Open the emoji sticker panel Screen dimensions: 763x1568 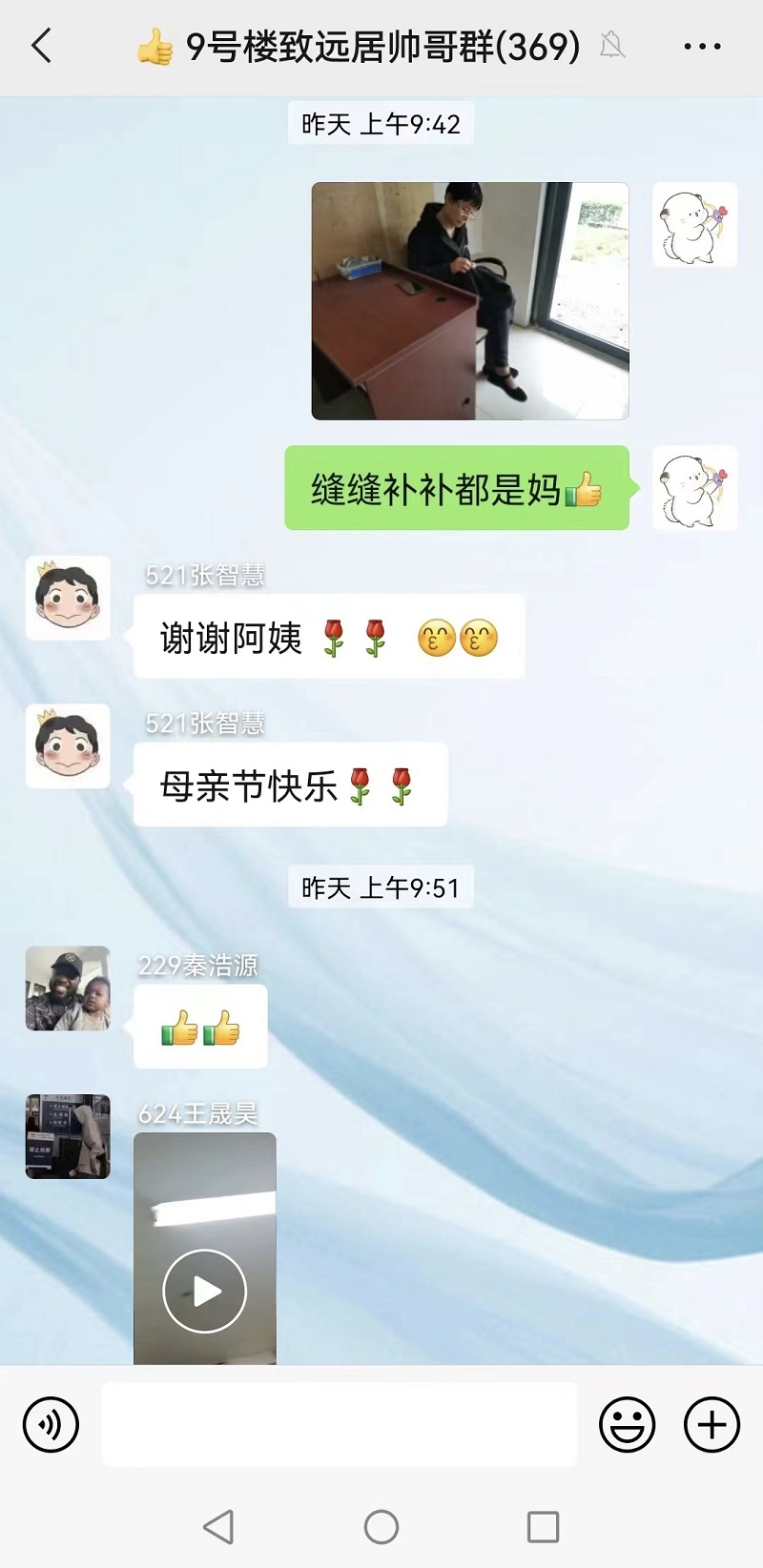(627, 1425)
